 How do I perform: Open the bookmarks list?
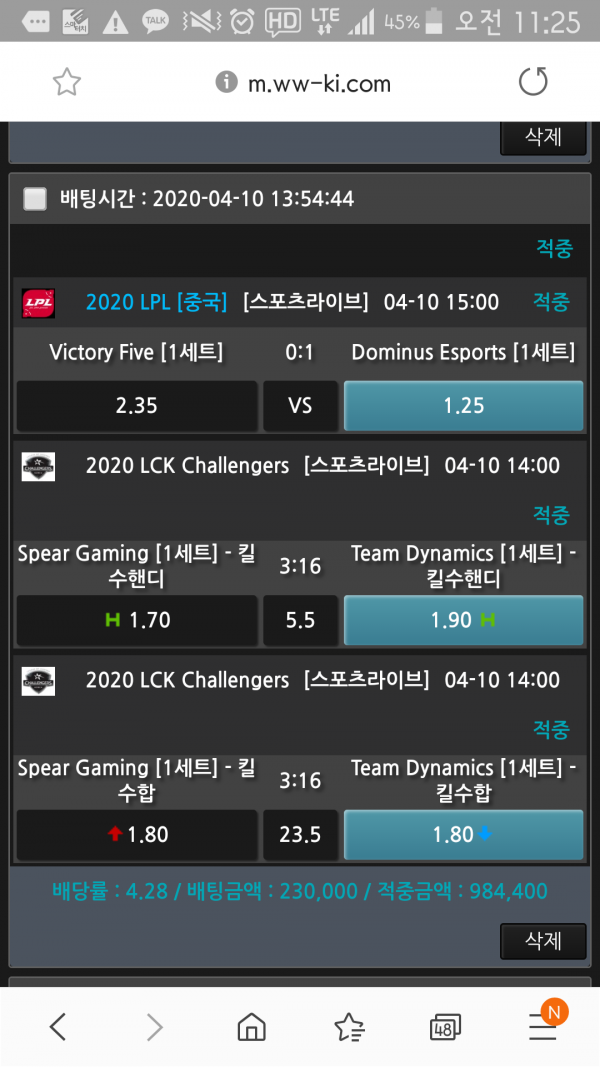click(x=348, y=1026)
